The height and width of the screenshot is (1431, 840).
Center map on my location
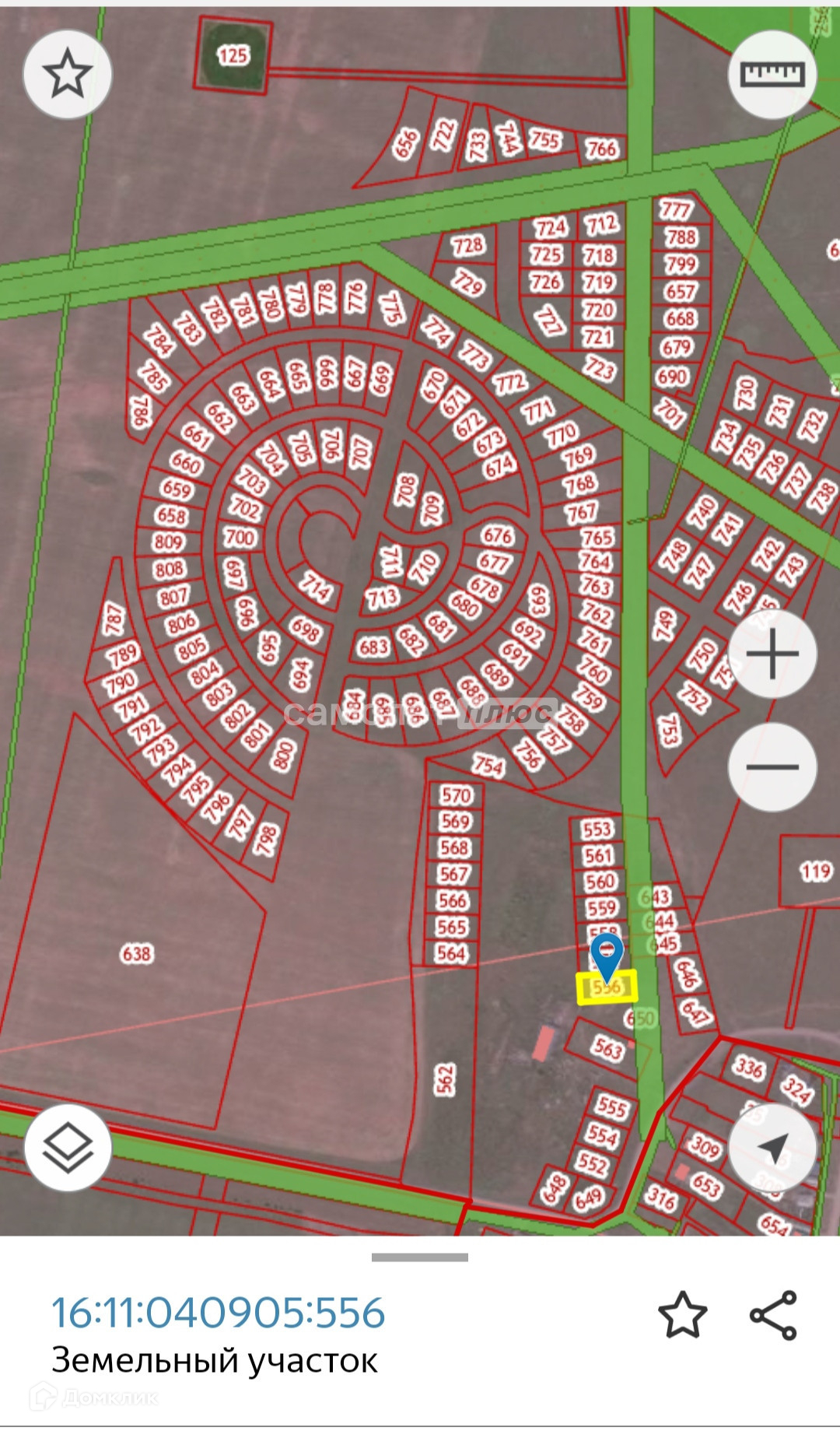pos(772,1148)
